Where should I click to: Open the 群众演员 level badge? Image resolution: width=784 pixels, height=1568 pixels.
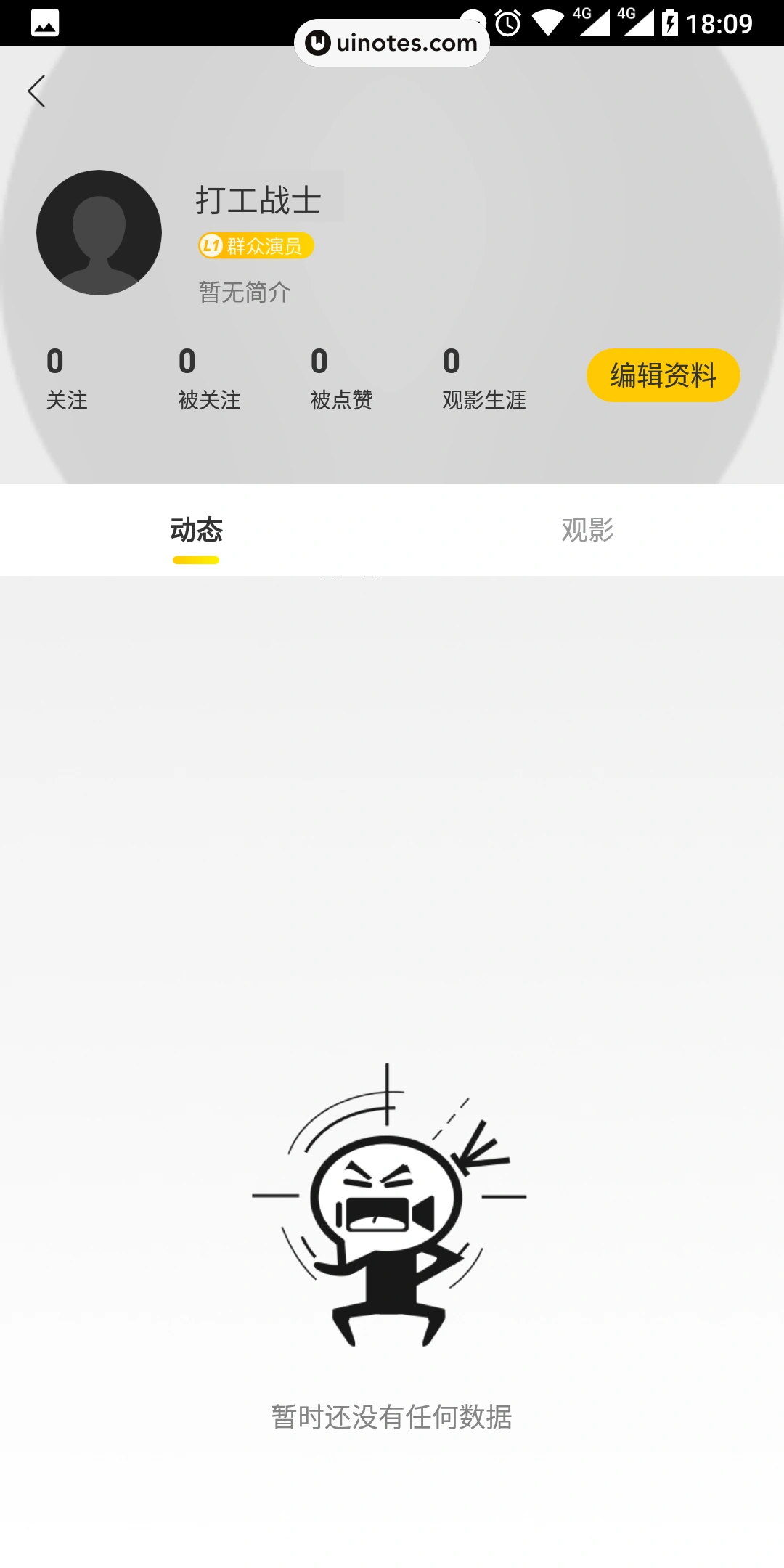tap(256, 246)
